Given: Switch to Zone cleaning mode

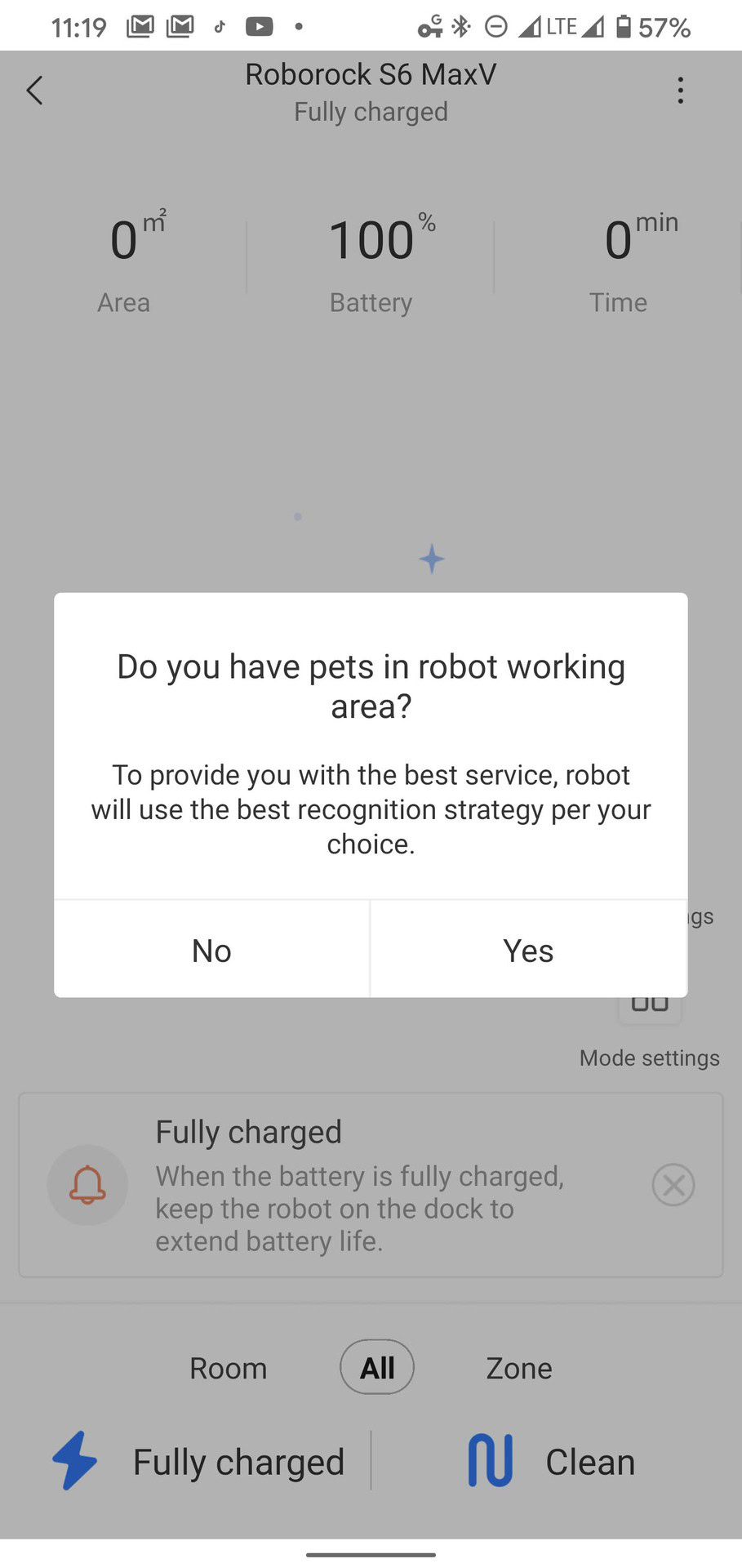Looking at the screenshot, I should [x=519, y=1368].
